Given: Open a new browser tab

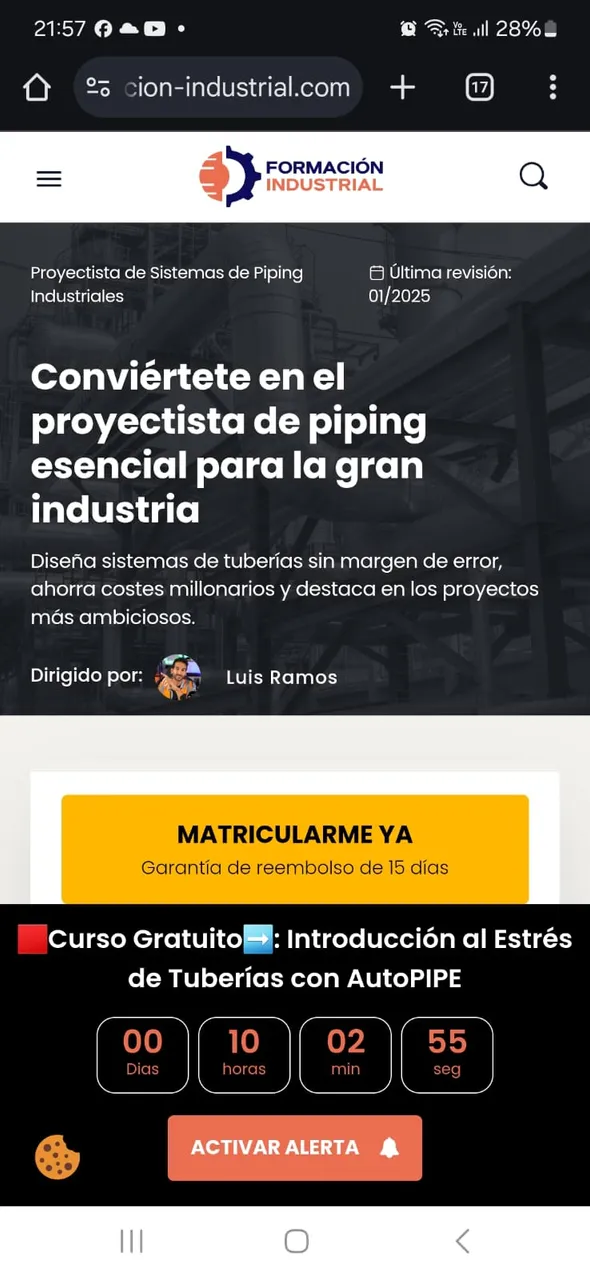Looking at the screenshot, I should [403, 88].
